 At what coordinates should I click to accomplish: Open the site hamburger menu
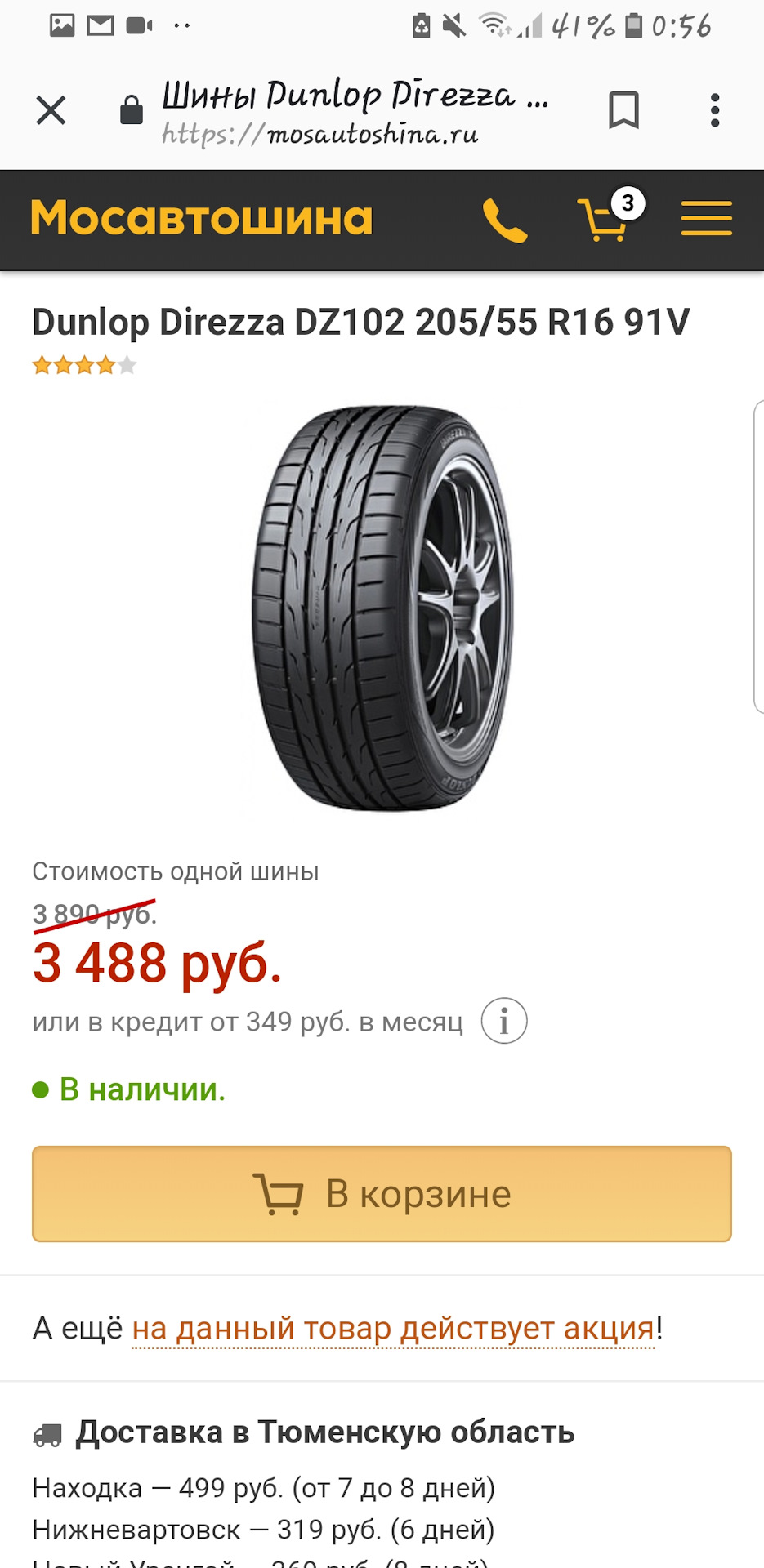pyautogui.click(x=706, y=219)
